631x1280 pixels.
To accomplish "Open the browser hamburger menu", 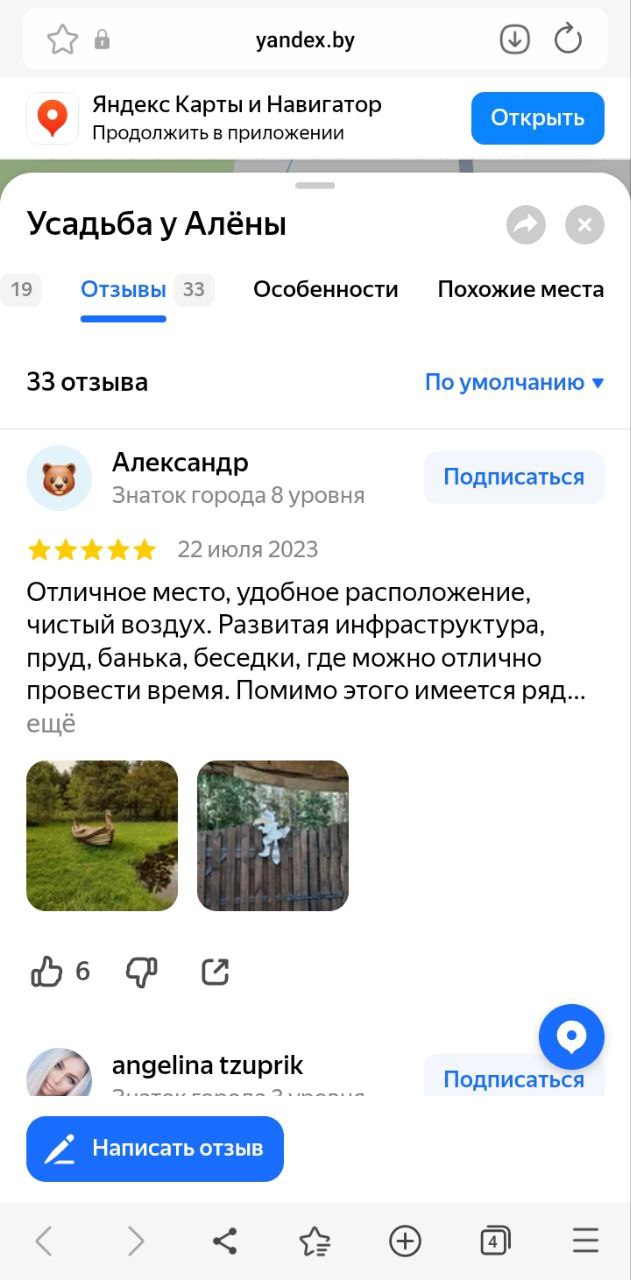I will 586,1241.
